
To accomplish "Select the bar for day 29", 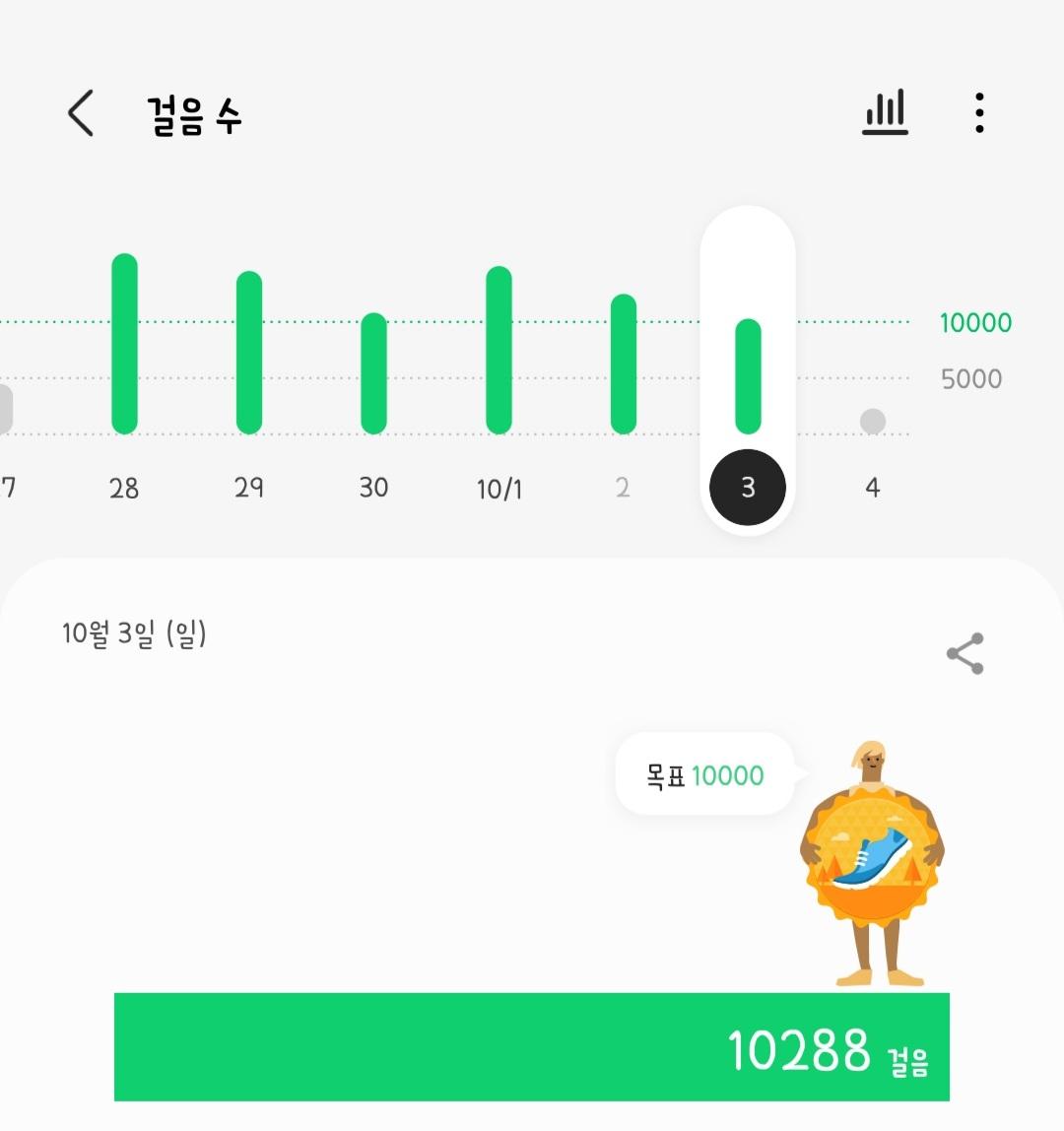I will [249, 353].
